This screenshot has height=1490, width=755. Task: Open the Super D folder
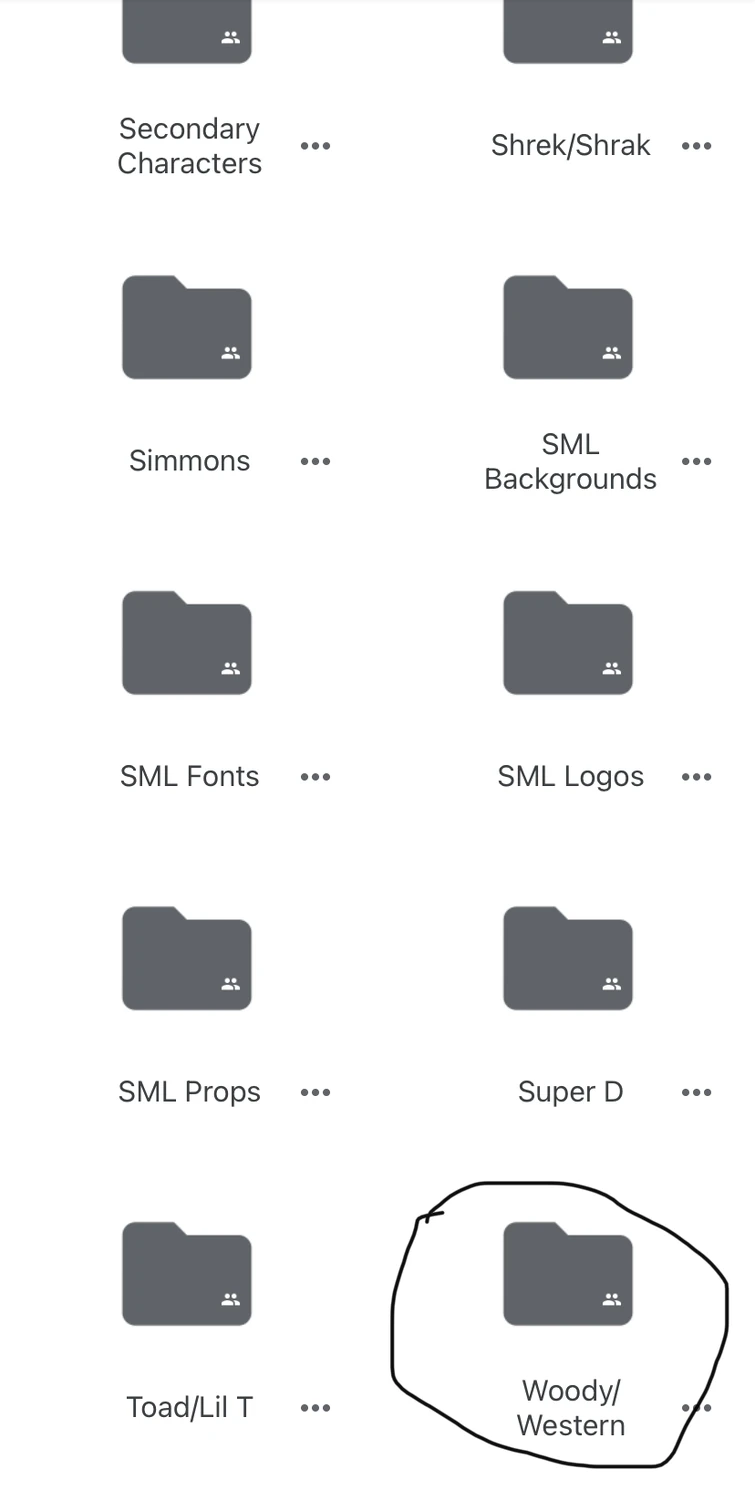click(x=568, y=958)
